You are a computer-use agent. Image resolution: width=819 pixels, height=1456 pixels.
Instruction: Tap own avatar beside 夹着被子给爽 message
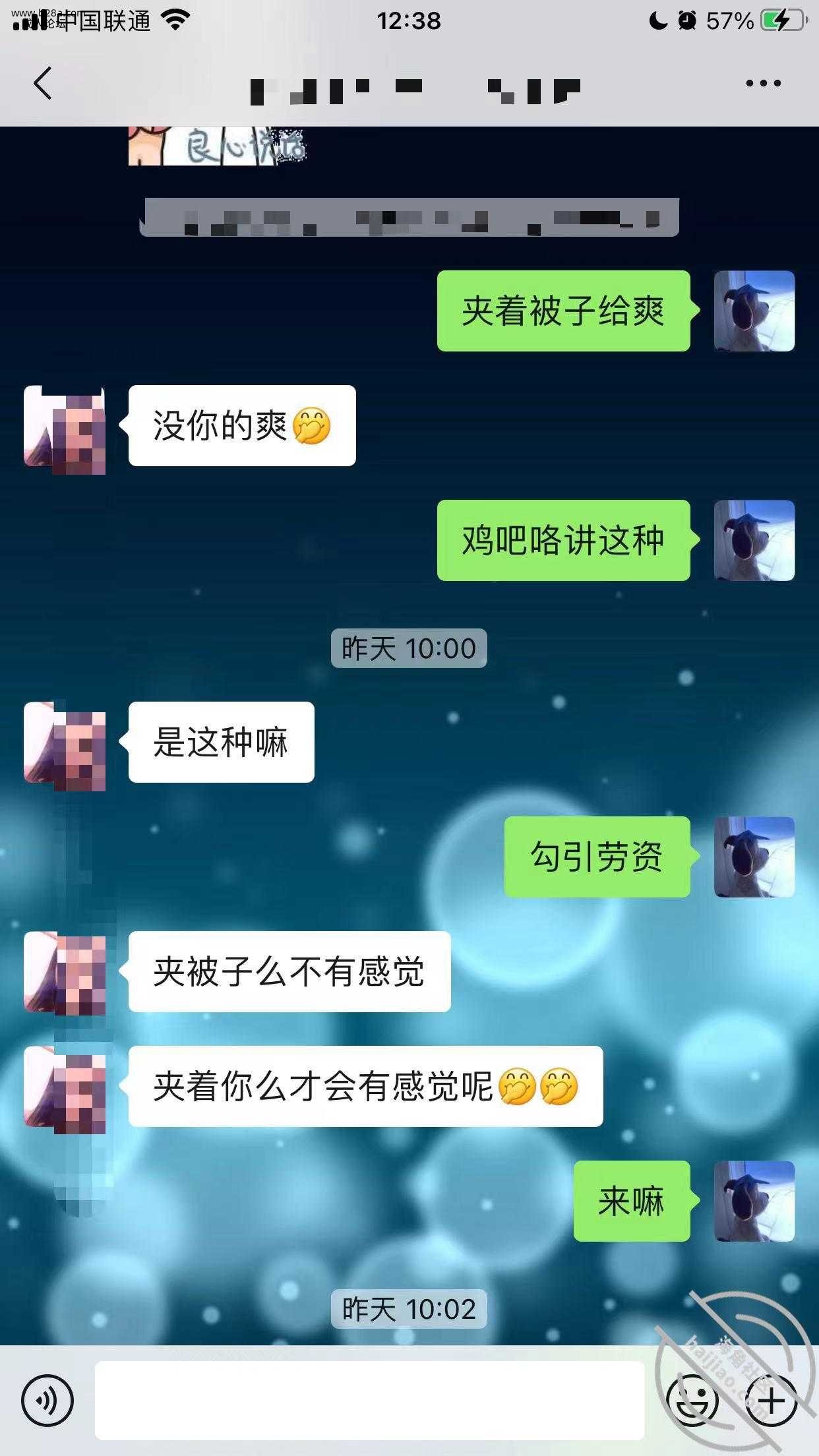pyautogui.click(x=754, y=311)
